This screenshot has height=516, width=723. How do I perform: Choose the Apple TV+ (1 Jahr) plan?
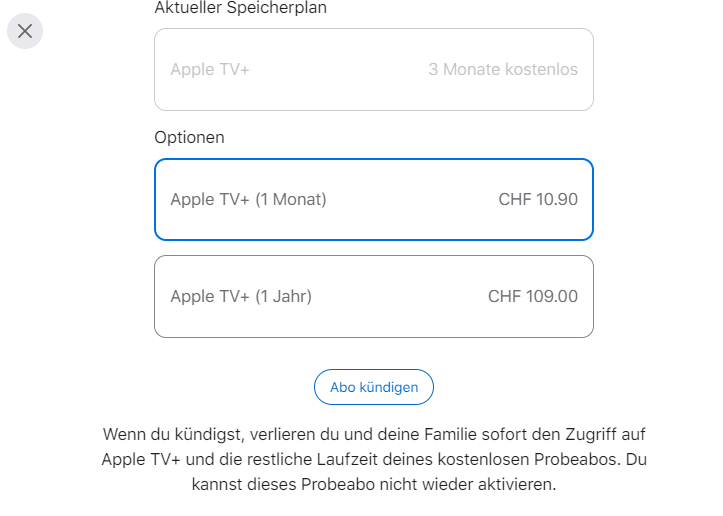coord(373,296)
